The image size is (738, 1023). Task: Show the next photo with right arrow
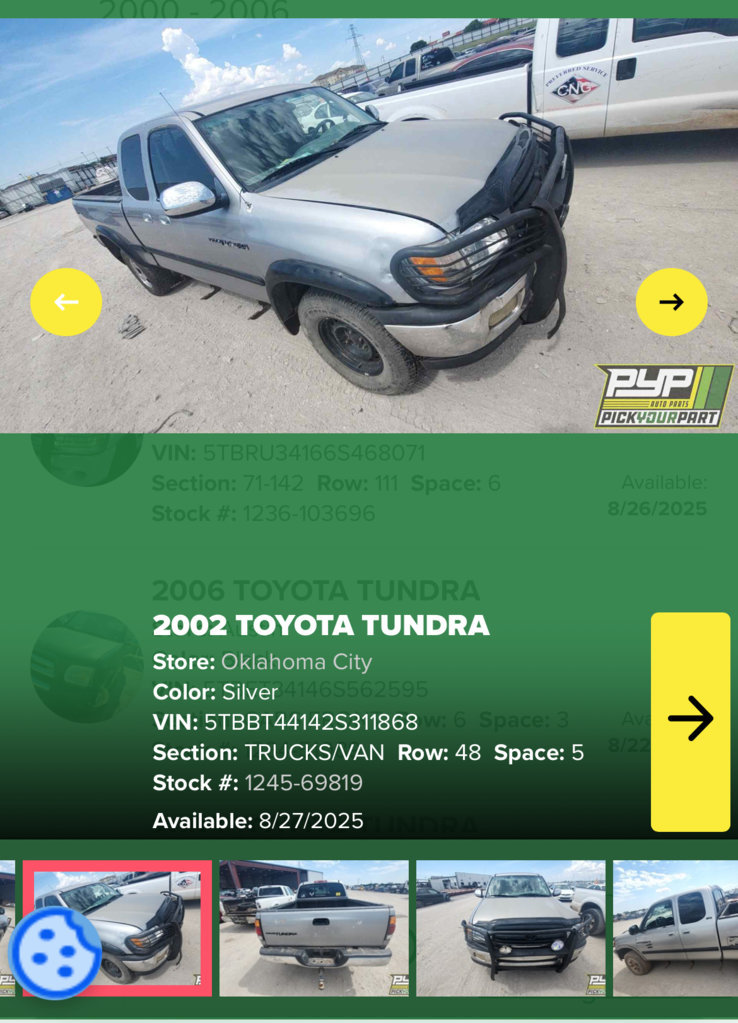click(x=671, y=302)
